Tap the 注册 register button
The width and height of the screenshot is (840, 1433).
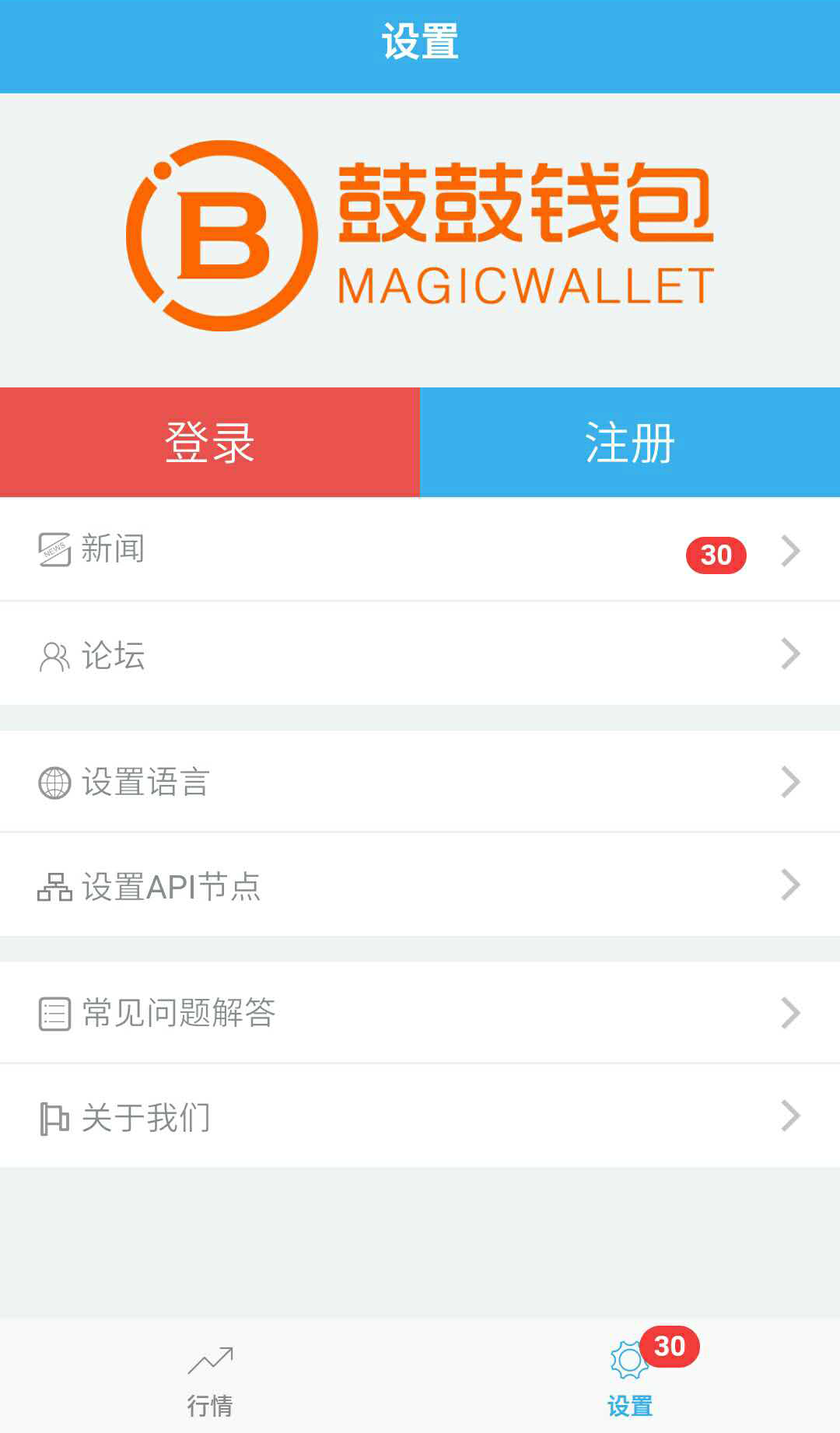click(x=630, y=442)
